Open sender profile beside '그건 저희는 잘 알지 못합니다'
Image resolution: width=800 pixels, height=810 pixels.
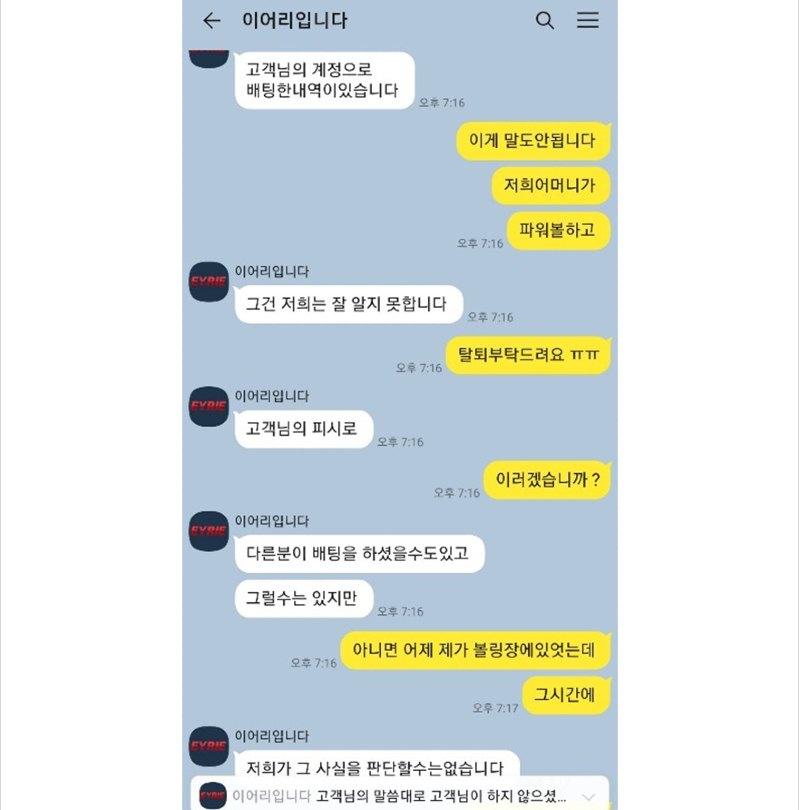(x=209, y=282)
